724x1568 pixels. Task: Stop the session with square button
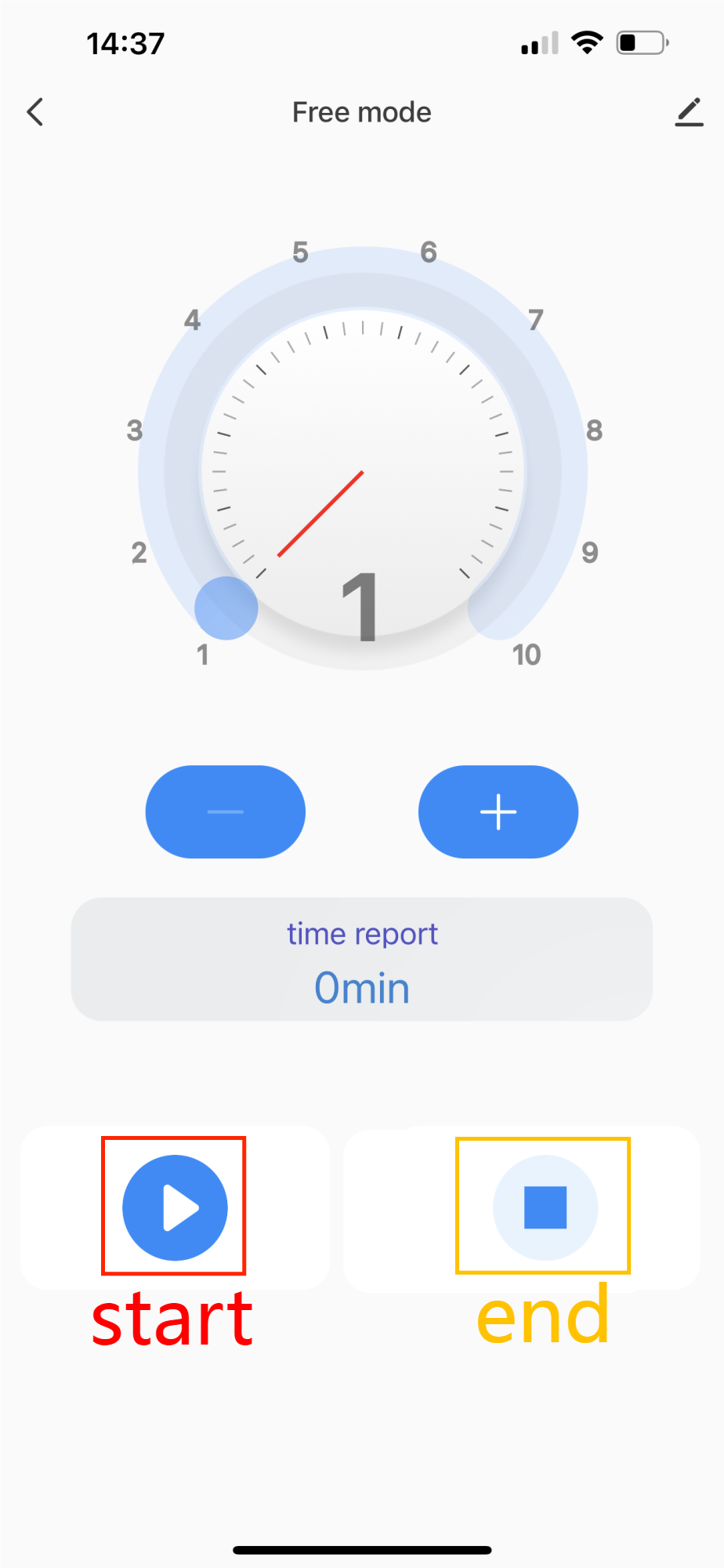(x=545, y=1207)
